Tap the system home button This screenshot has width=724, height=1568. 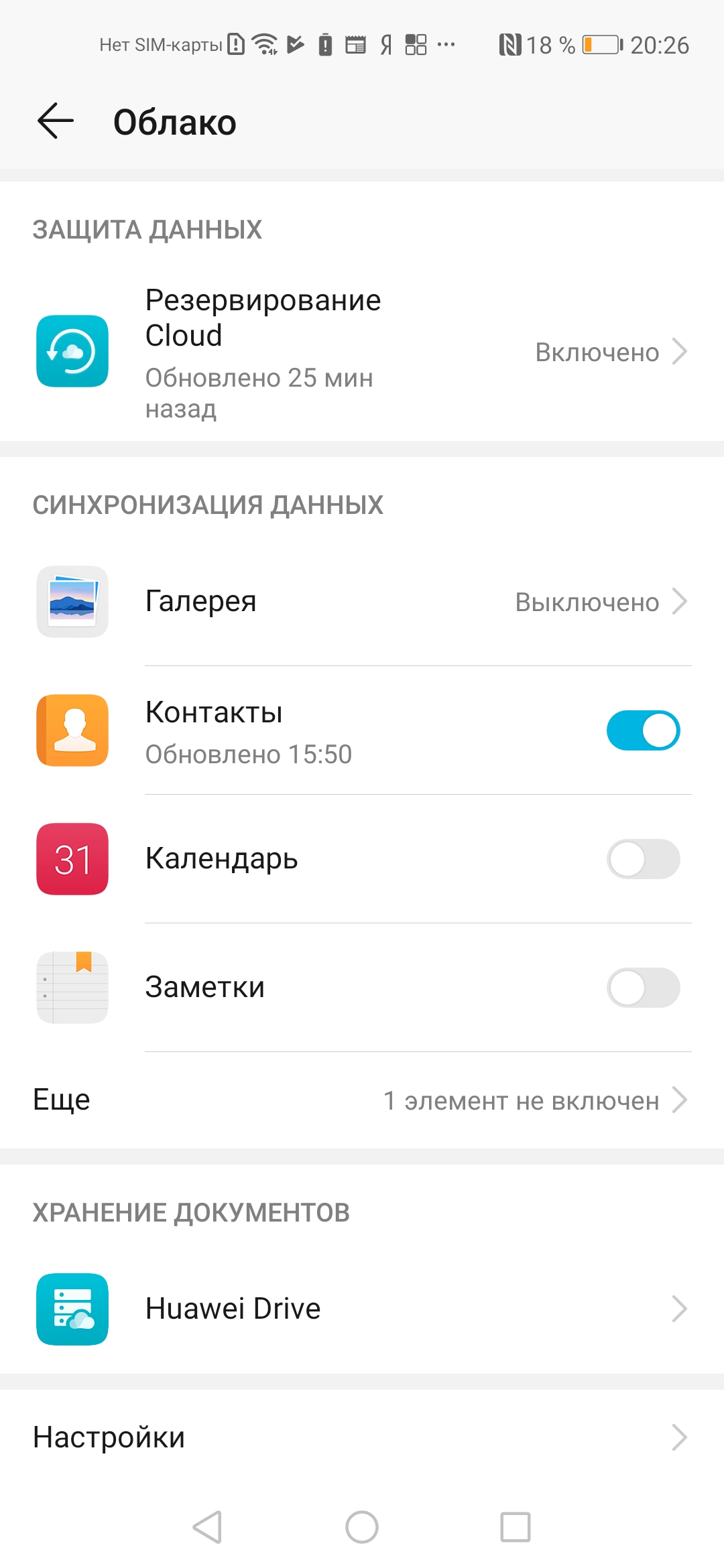[x=362, y=1528]
